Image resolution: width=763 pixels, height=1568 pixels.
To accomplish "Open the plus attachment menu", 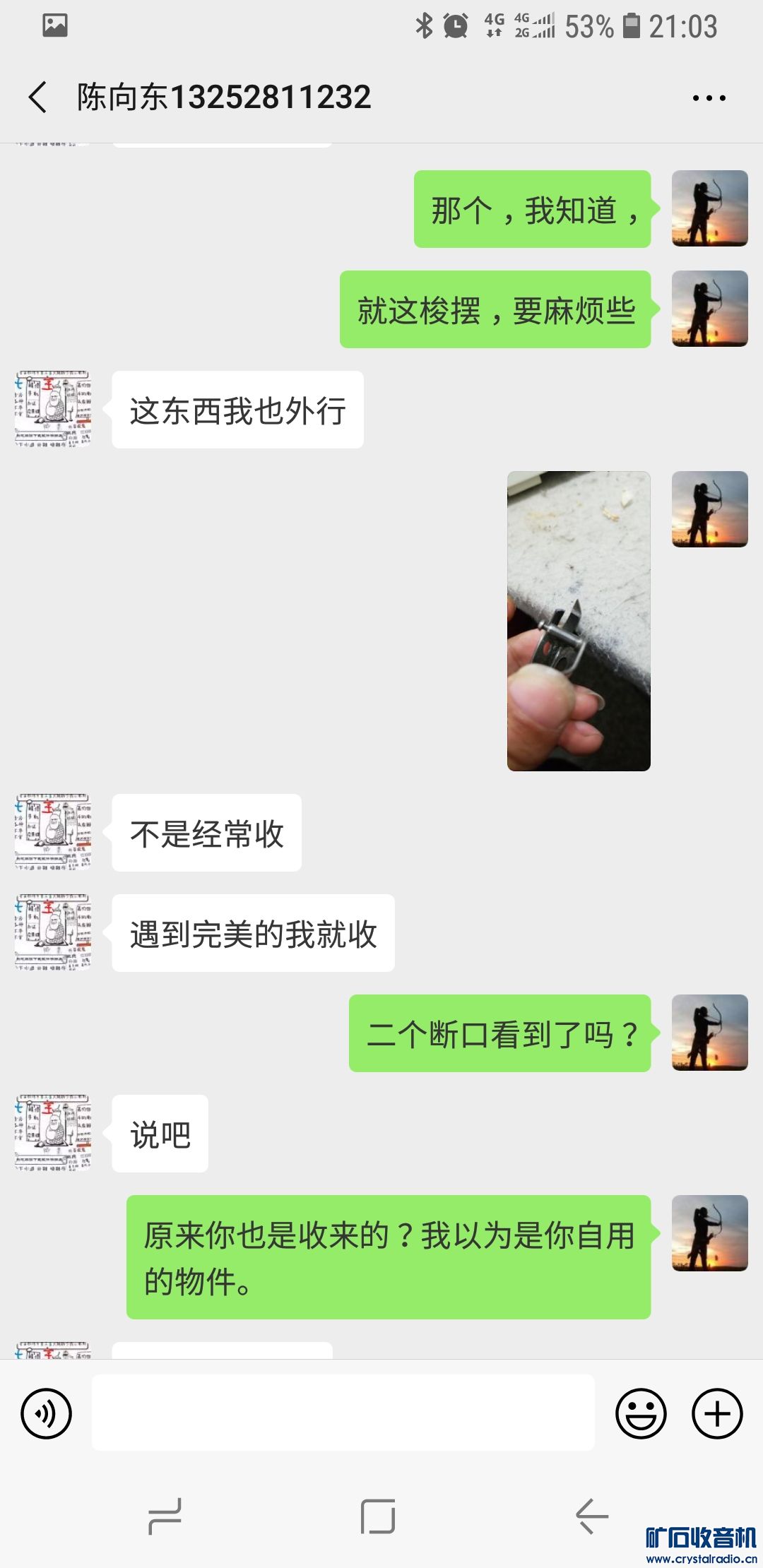I will pyautogui.click(x=717, y=1413).
